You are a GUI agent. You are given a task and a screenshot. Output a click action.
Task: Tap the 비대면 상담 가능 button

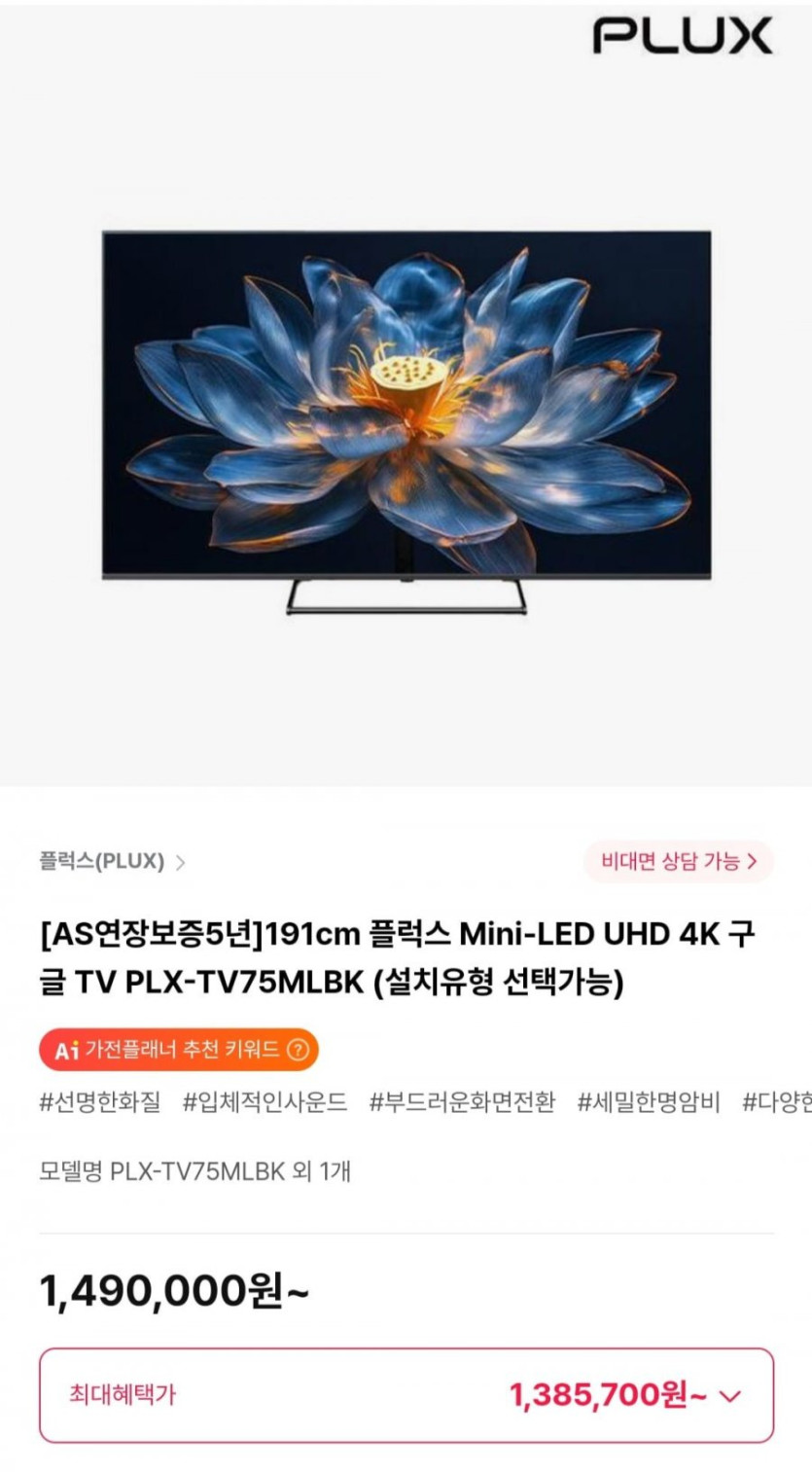pyautogui.click(x=678, y=862)
